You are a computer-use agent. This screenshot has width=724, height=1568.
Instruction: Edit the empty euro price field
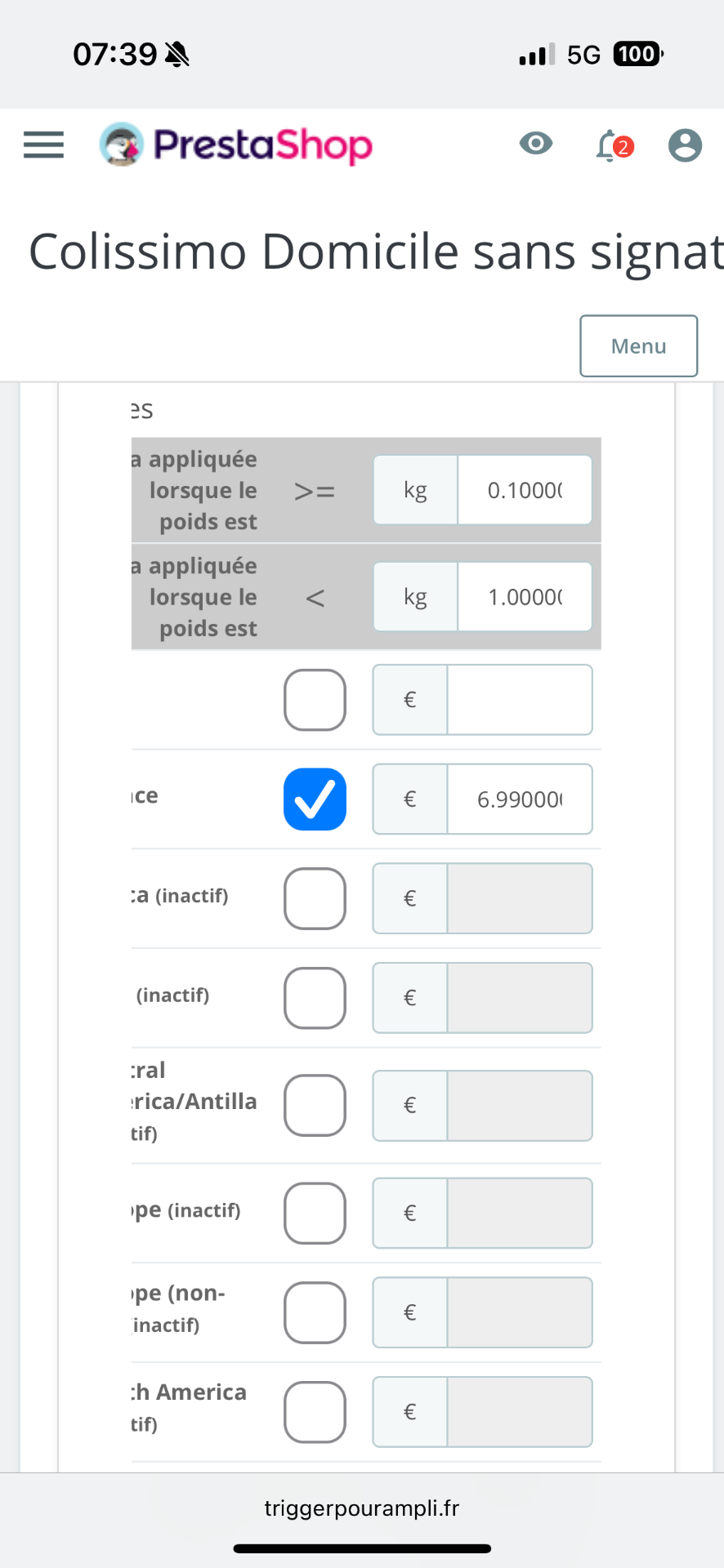tap(520, 700)
